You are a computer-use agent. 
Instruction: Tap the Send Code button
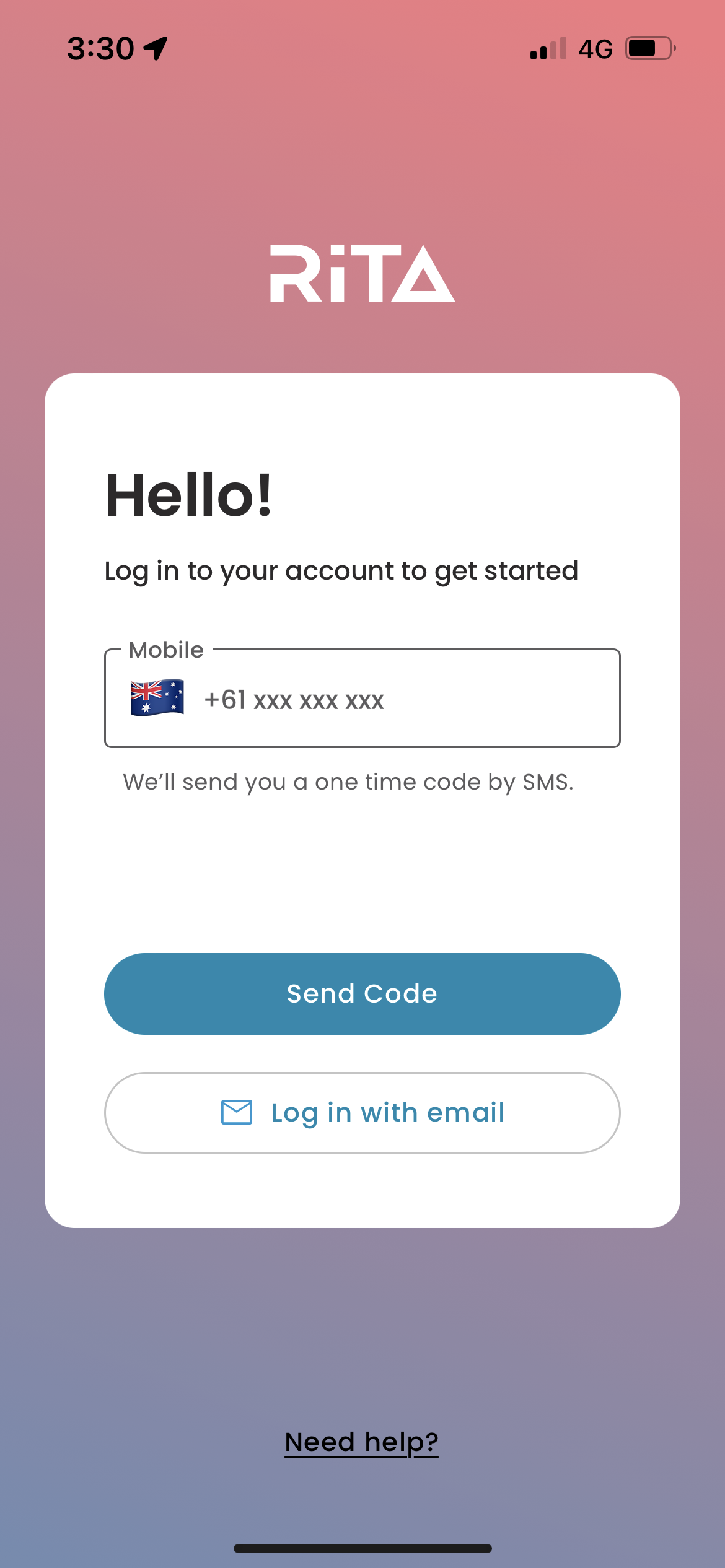point(362,993)
